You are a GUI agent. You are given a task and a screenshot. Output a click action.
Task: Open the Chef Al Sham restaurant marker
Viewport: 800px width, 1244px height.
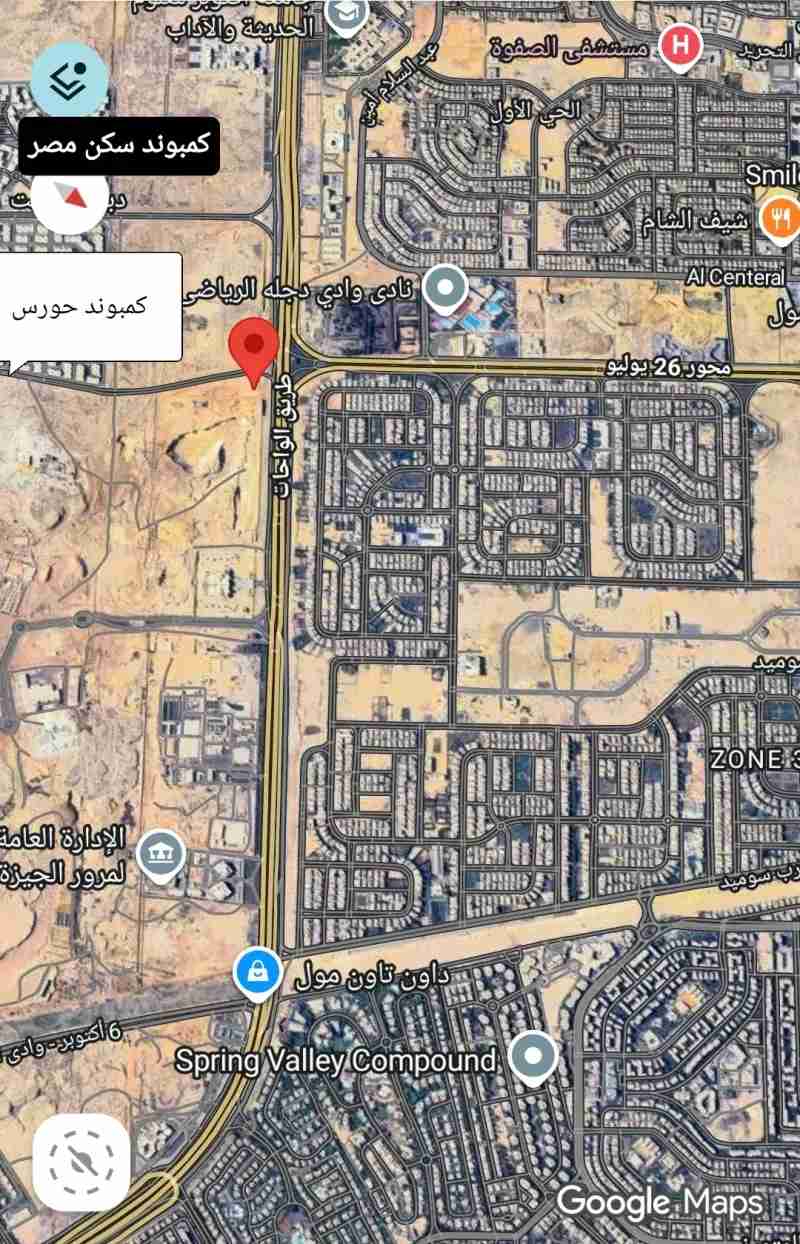point(780,219)
